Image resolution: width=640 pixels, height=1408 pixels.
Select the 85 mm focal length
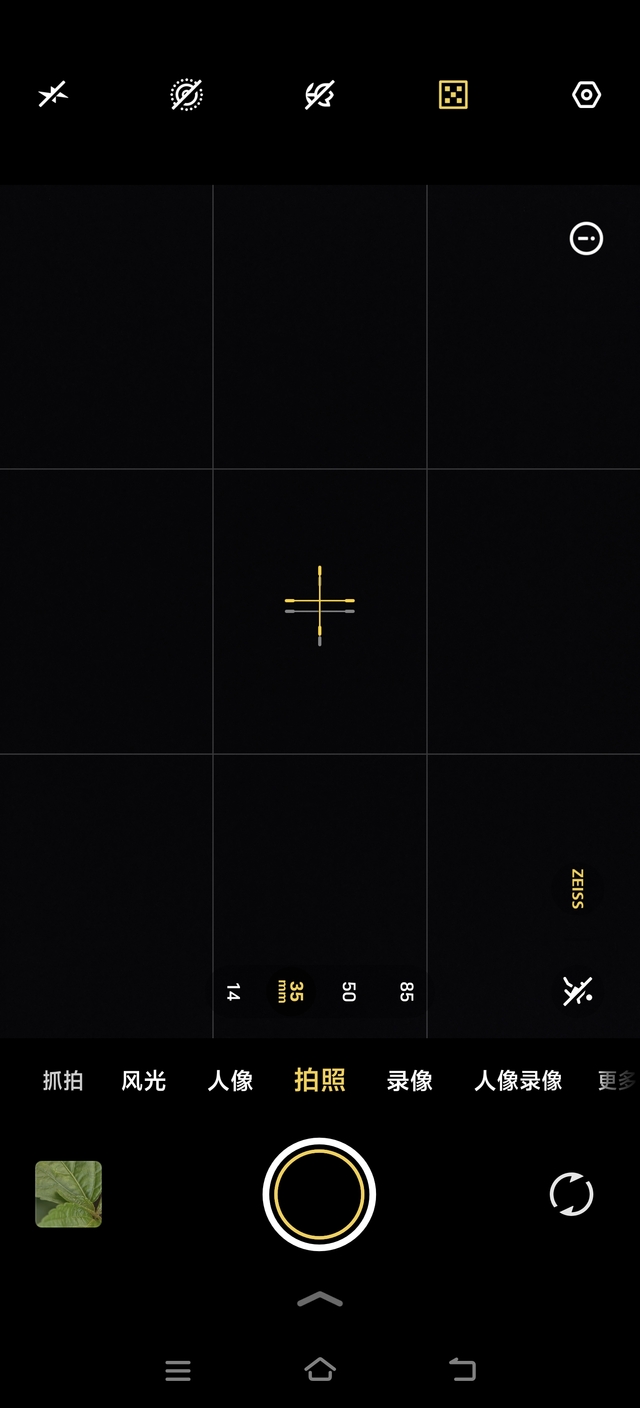click(406, 992)
